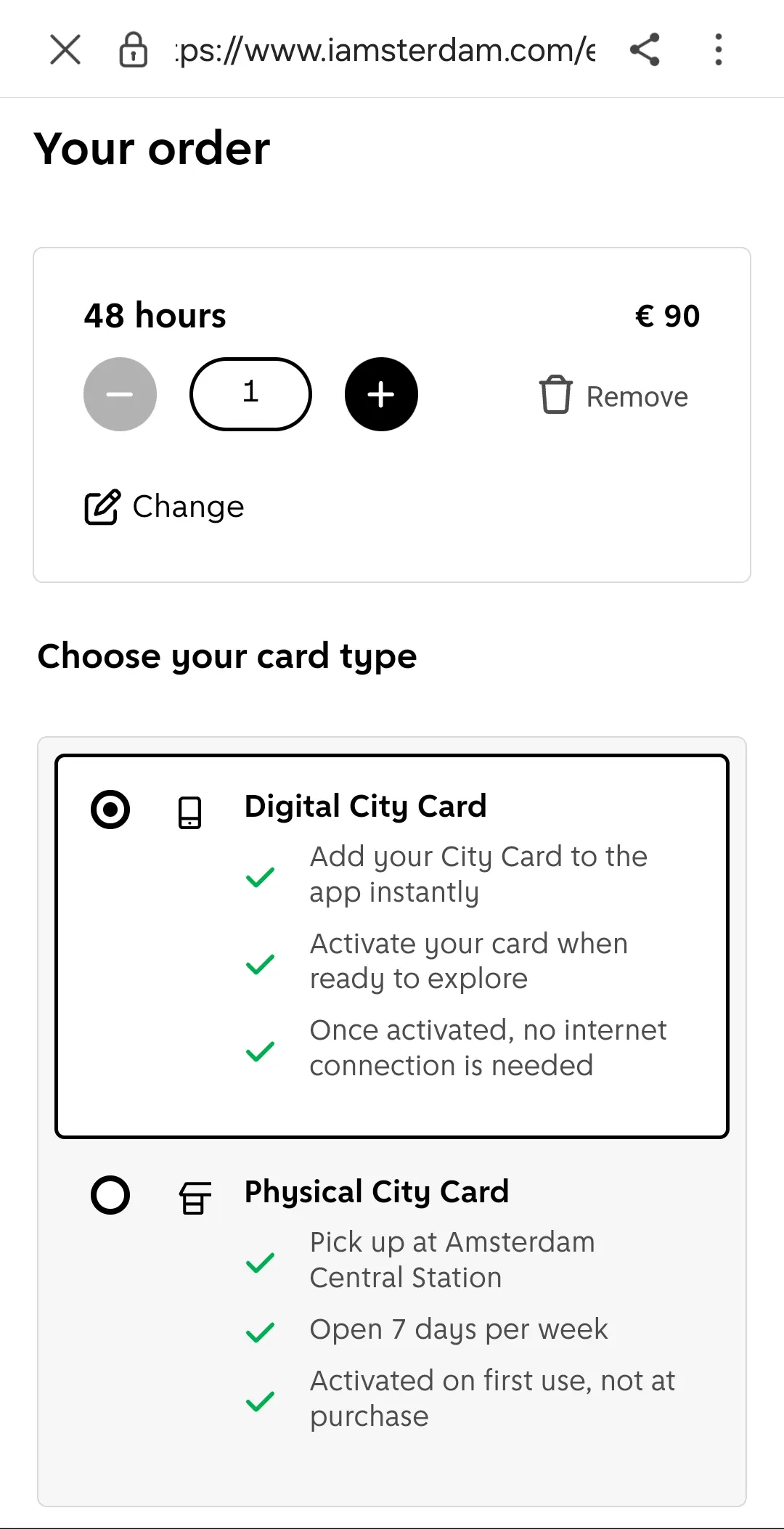Tap the URL address bar
The image size is (784, 1529).
[385, 50]
